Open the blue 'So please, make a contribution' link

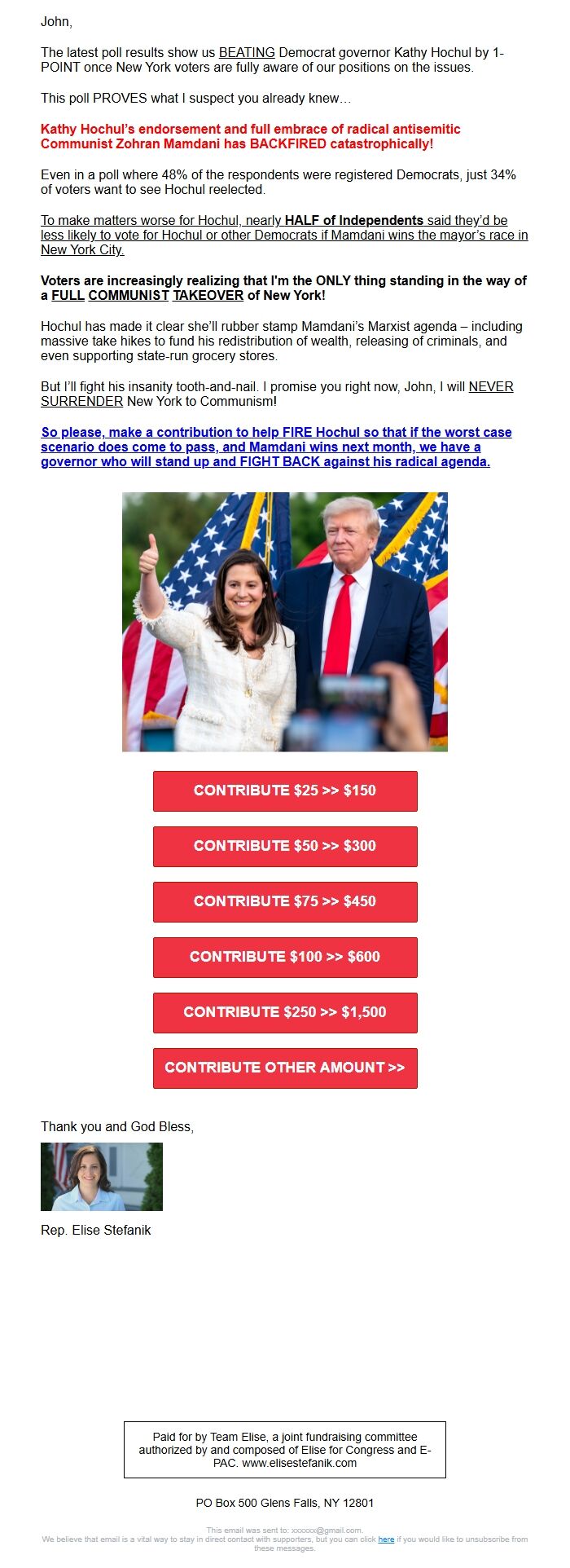point(276,447)
